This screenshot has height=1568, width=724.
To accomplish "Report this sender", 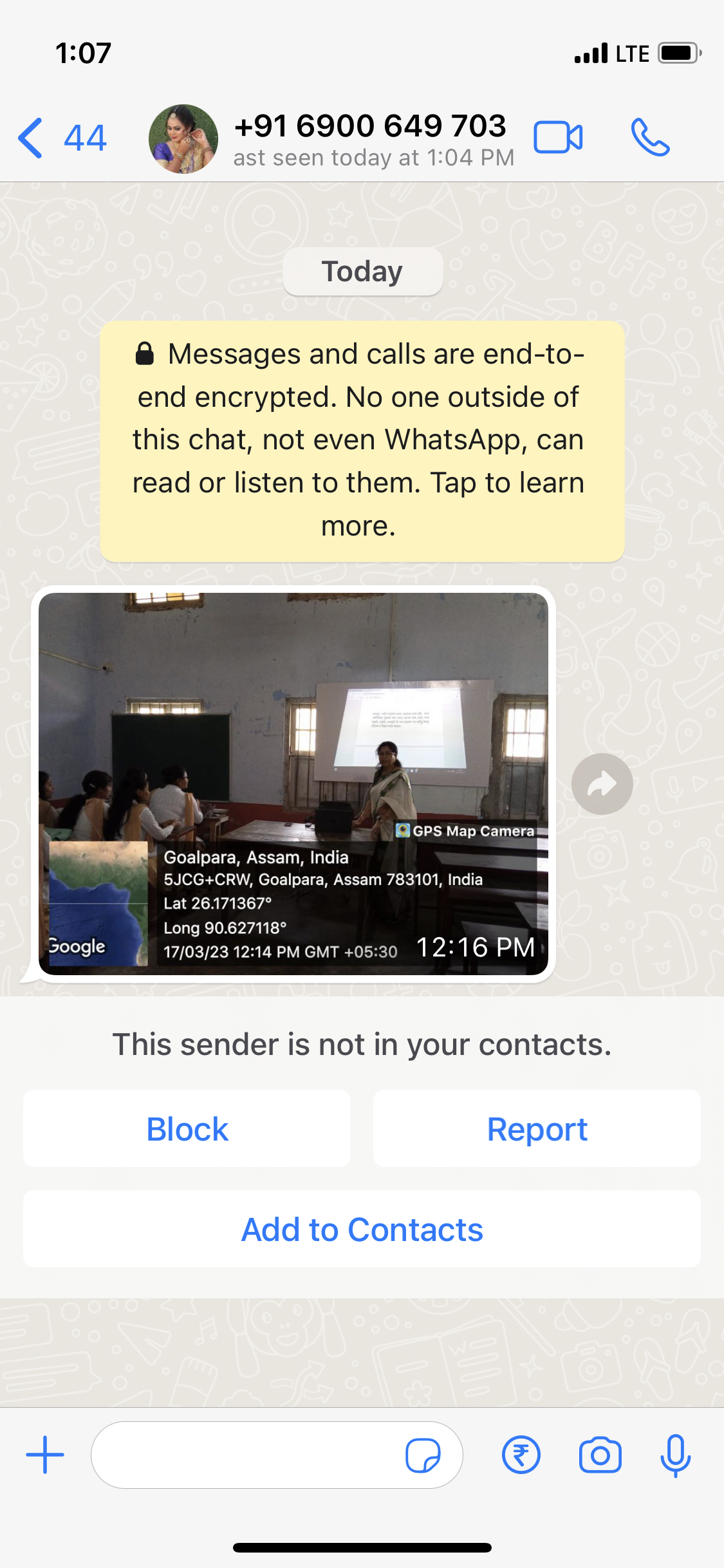I will [537, 1129].
